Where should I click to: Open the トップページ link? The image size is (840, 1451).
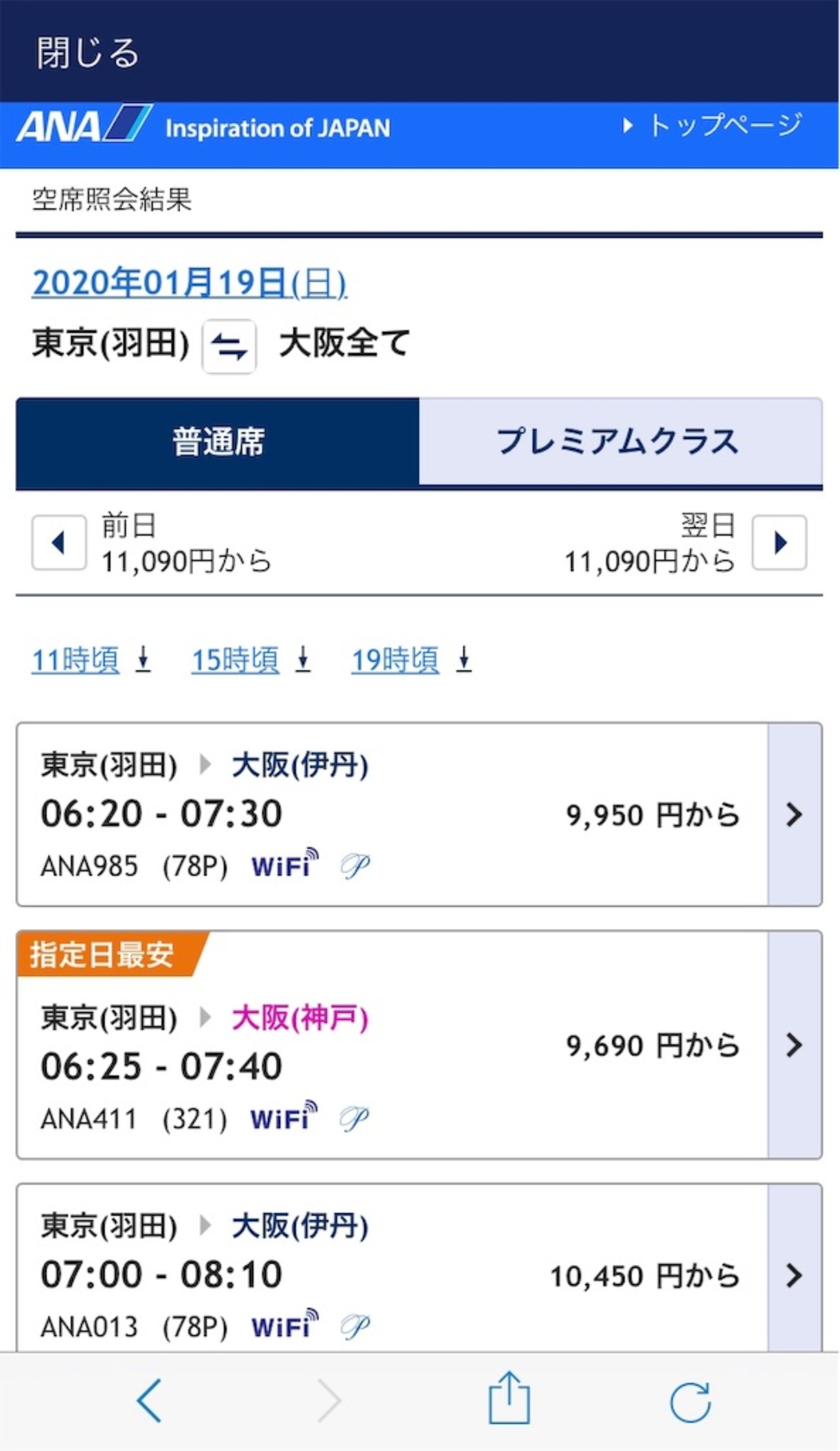coord(711,125)
